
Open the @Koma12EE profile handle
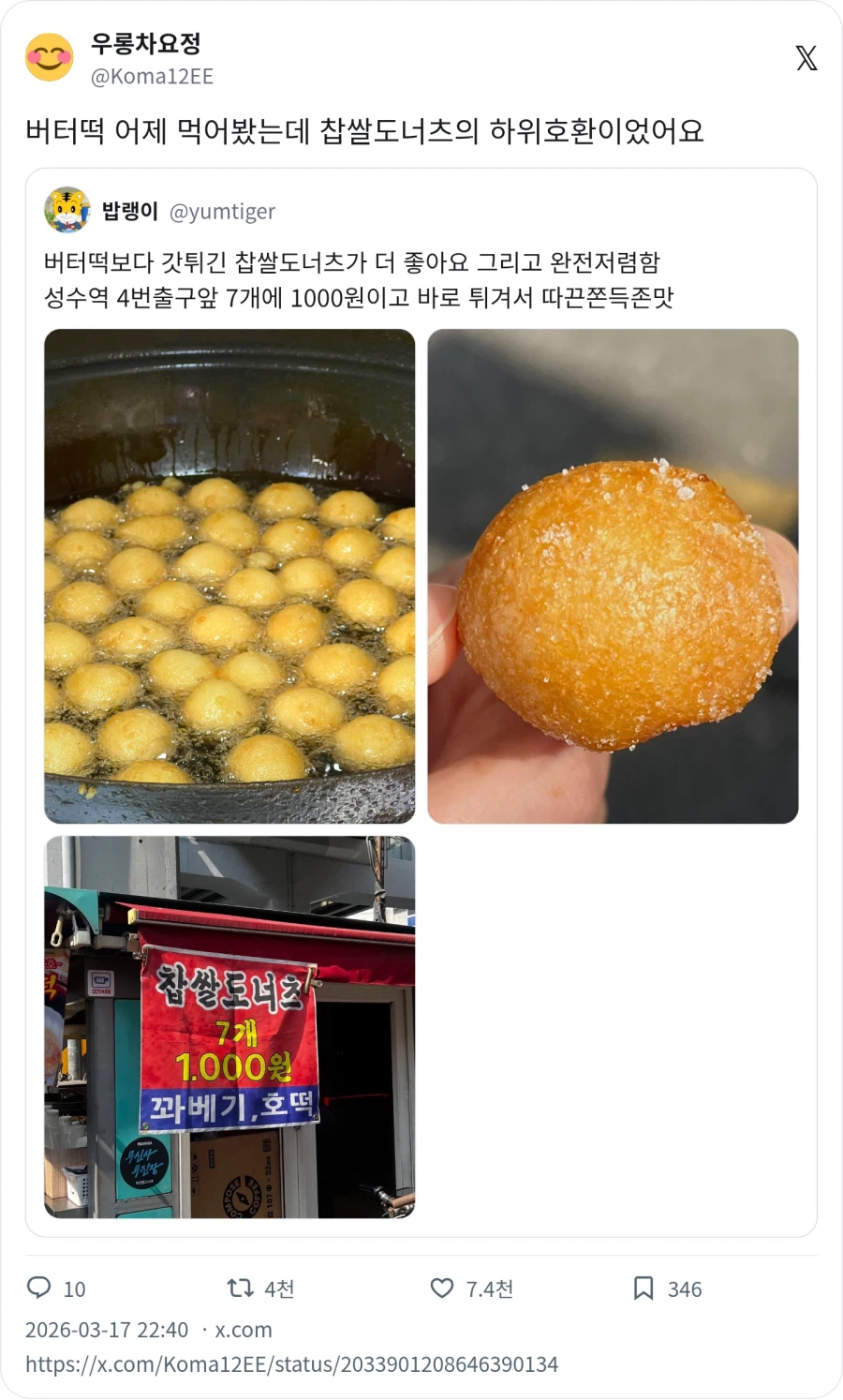click(x=151, y=77)
